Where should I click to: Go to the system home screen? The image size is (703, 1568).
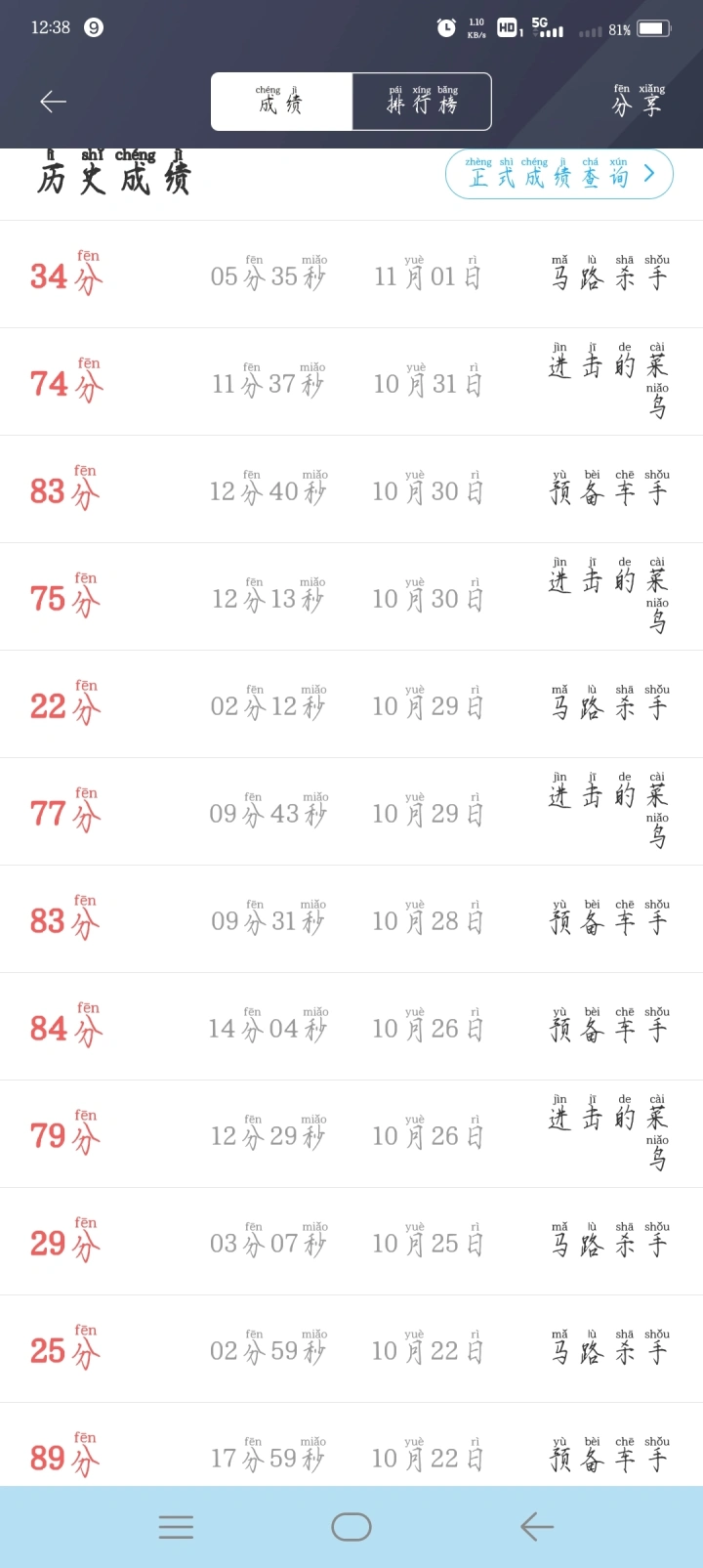(x=351, y=1527)
